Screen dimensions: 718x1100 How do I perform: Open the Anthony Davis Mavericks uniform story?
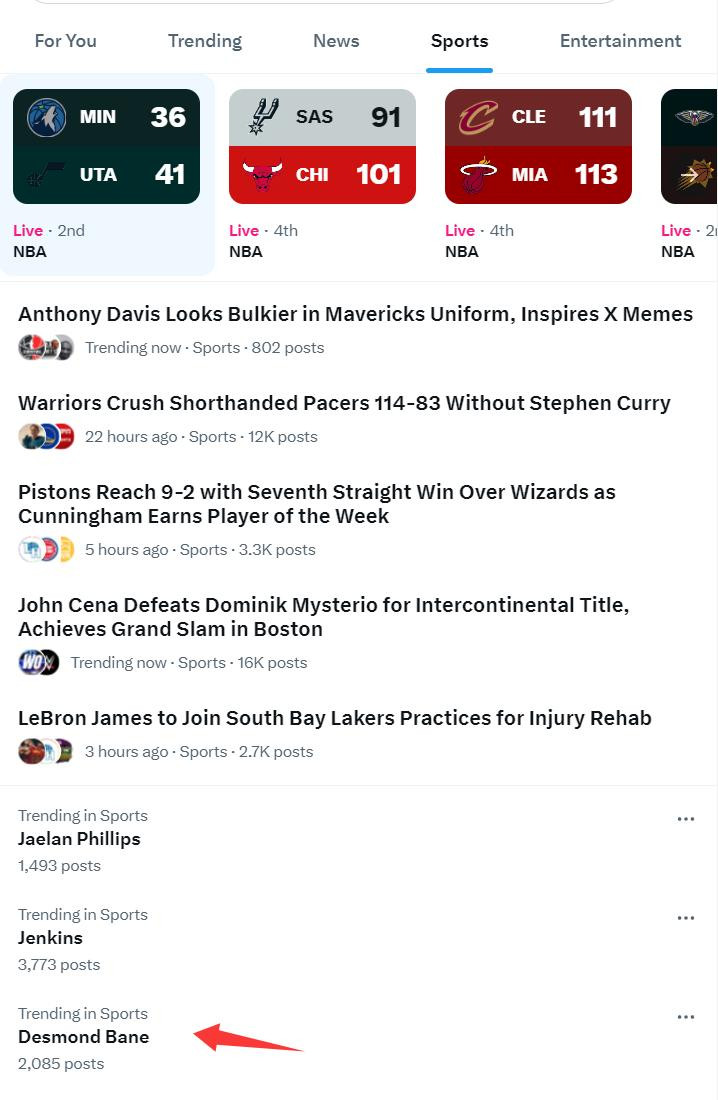coord(355,314)
